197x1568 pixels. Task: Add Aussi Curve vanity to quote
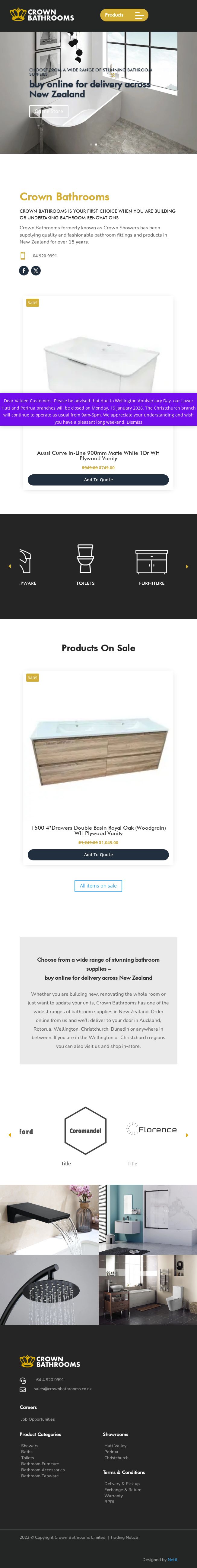[98, 480]
